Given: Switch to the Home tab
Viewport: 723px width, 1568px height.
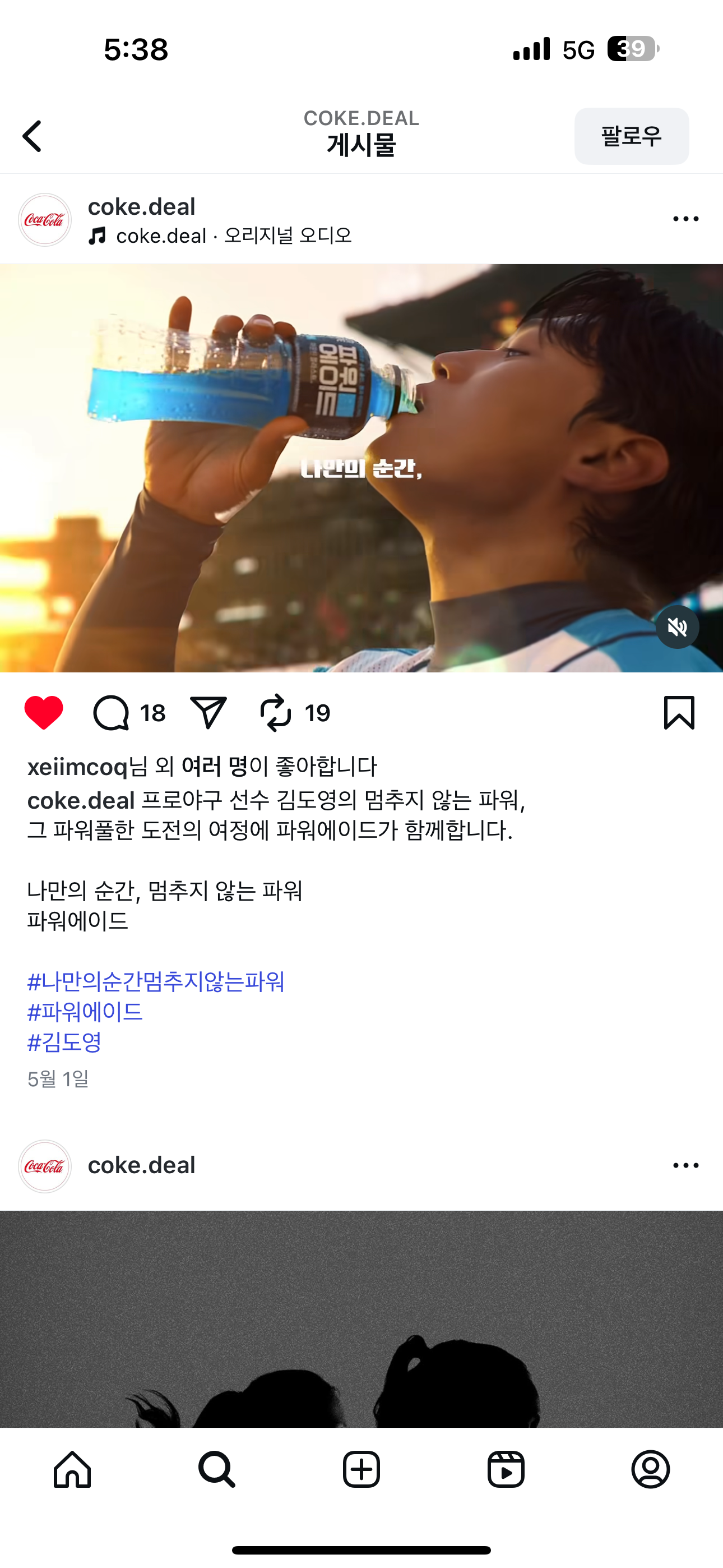Looking at the screenshot, I should tap(72, 1469).
